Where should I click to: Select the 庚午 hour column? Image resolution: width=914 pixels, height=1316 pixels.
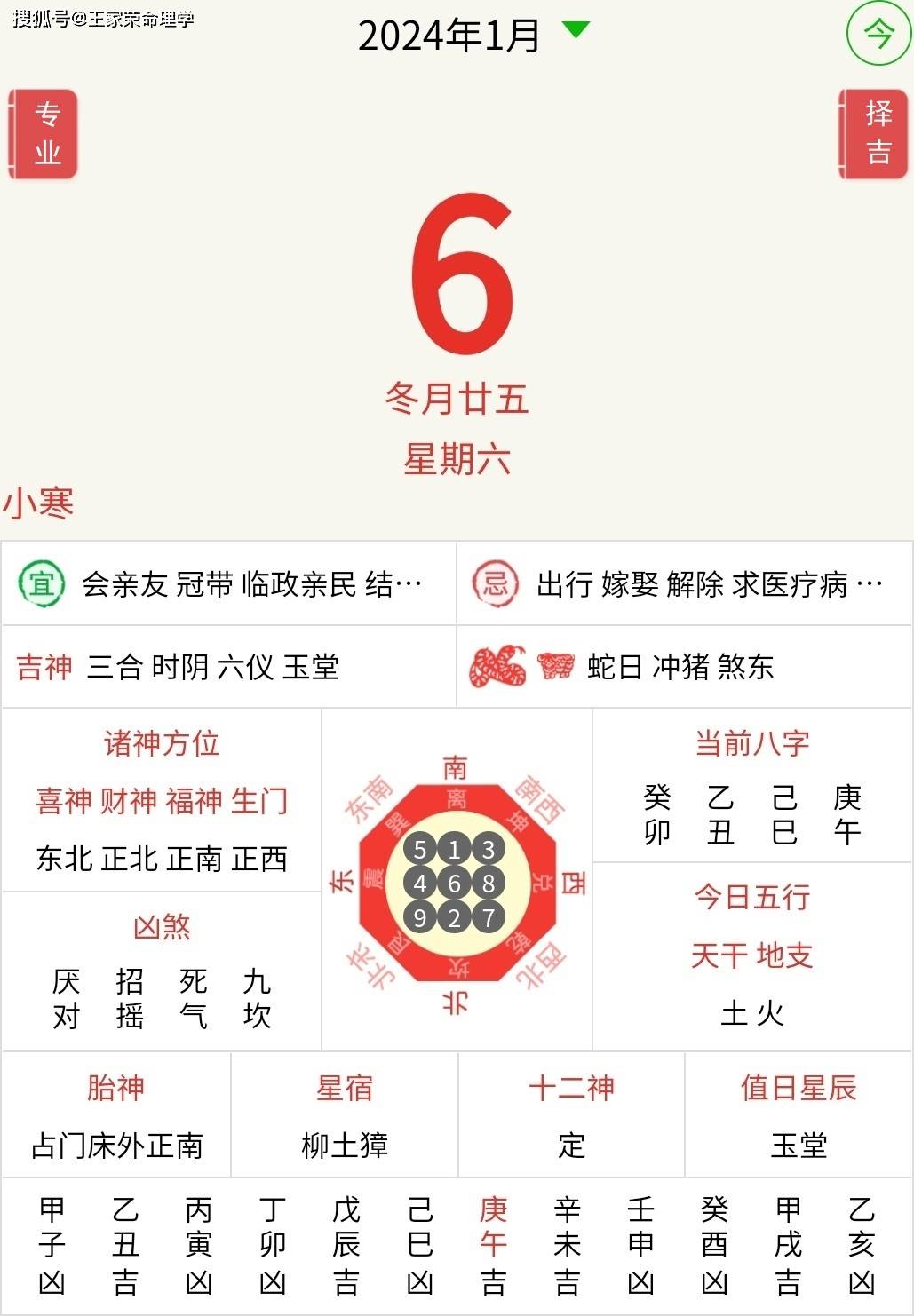tap(493, 1245)
